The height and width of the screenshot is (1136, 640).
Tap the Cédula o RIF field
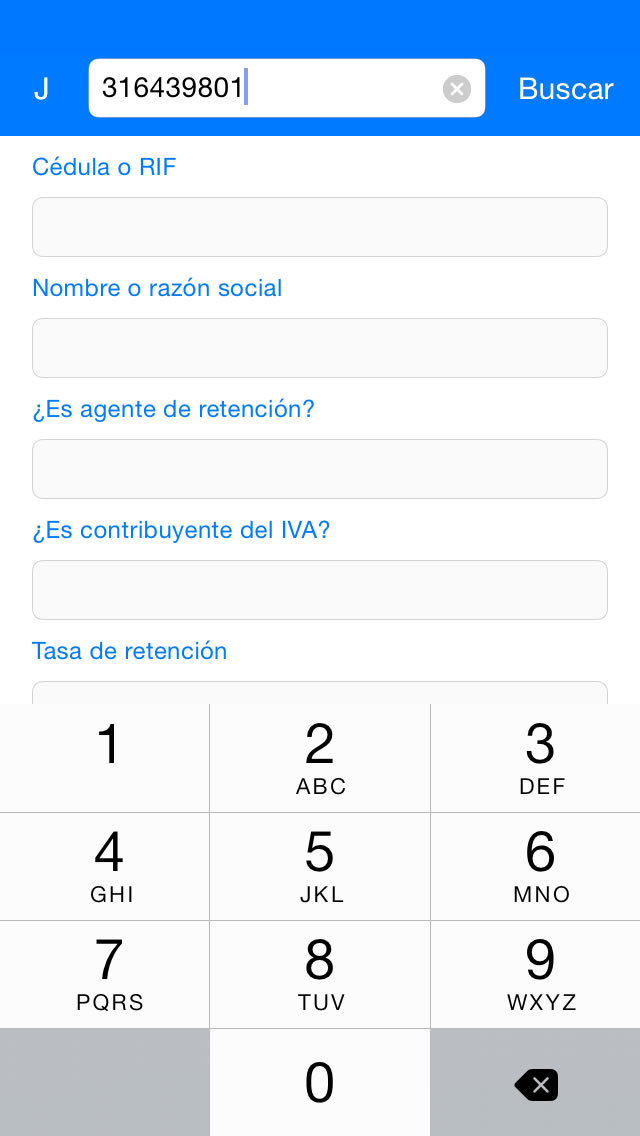[319, 227]
